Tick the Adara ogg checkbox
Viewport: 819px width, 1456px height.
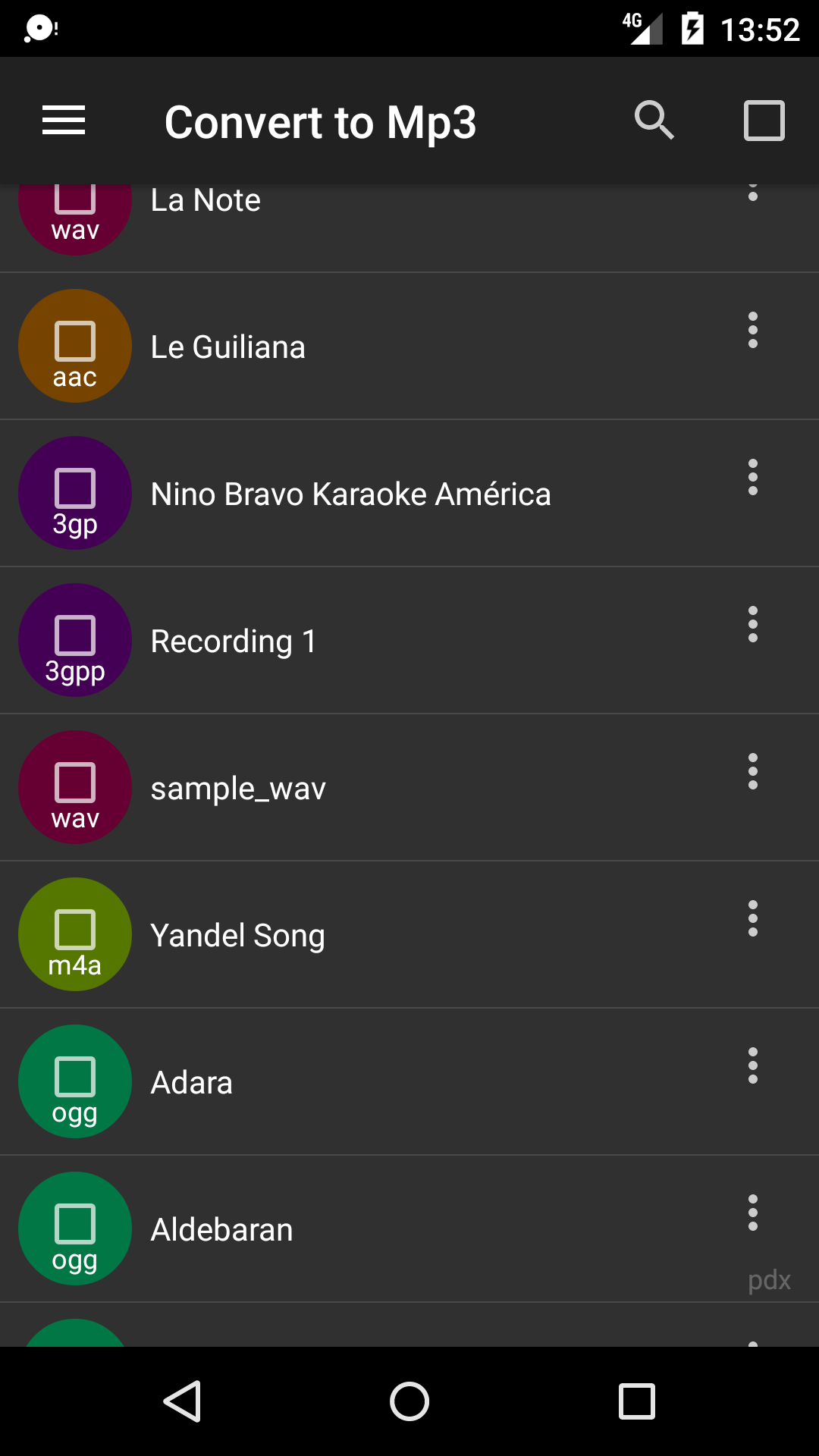click(x=75, y=1077)
